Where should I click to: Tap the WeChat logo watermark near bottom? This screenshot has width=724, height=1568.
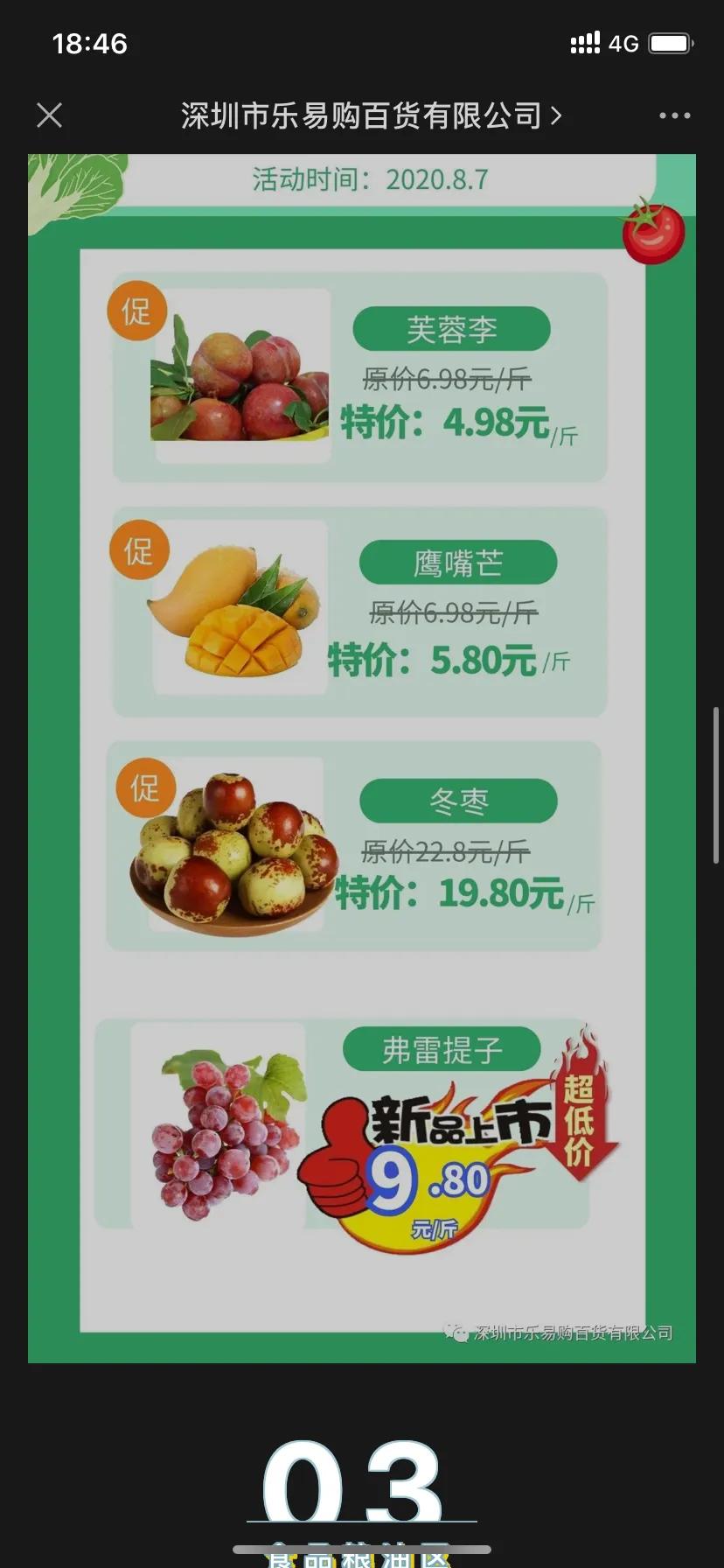(456, 1333)
